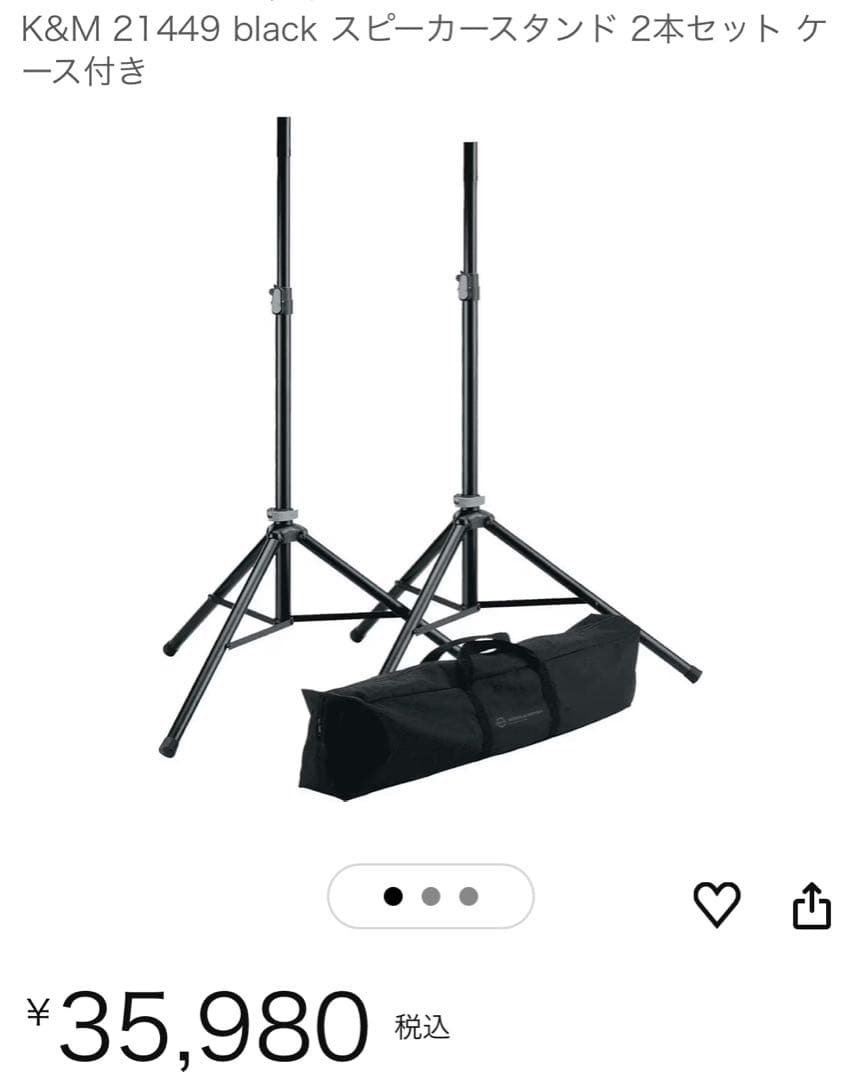
Task: Switch back to the first photo via its indicator
Action: [x=391, y=898]
